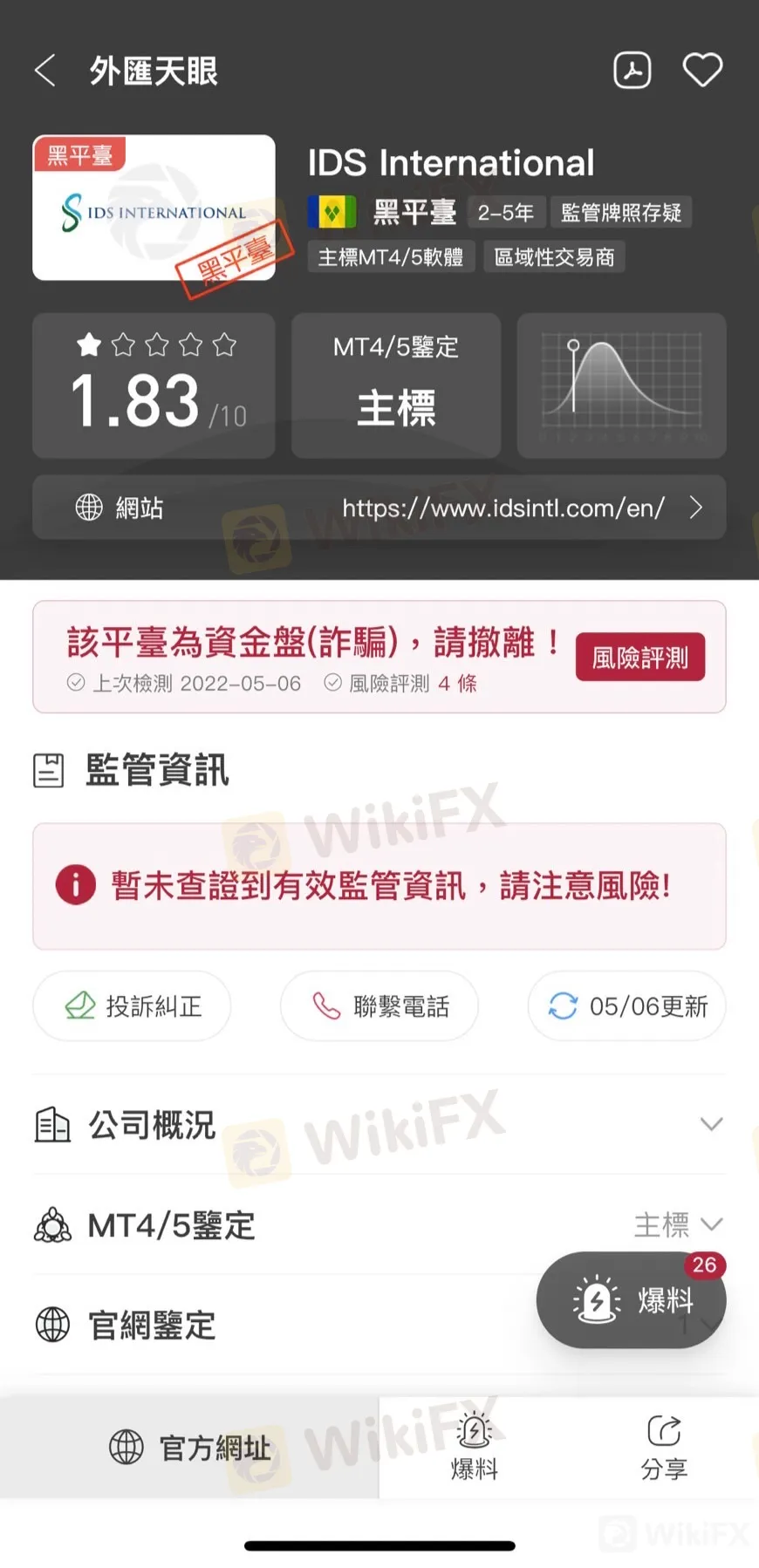Viewport: 759px width, 1568px height.
Task: Open the MT4/5鑒定 主標 card
Action: click(395, 385)
